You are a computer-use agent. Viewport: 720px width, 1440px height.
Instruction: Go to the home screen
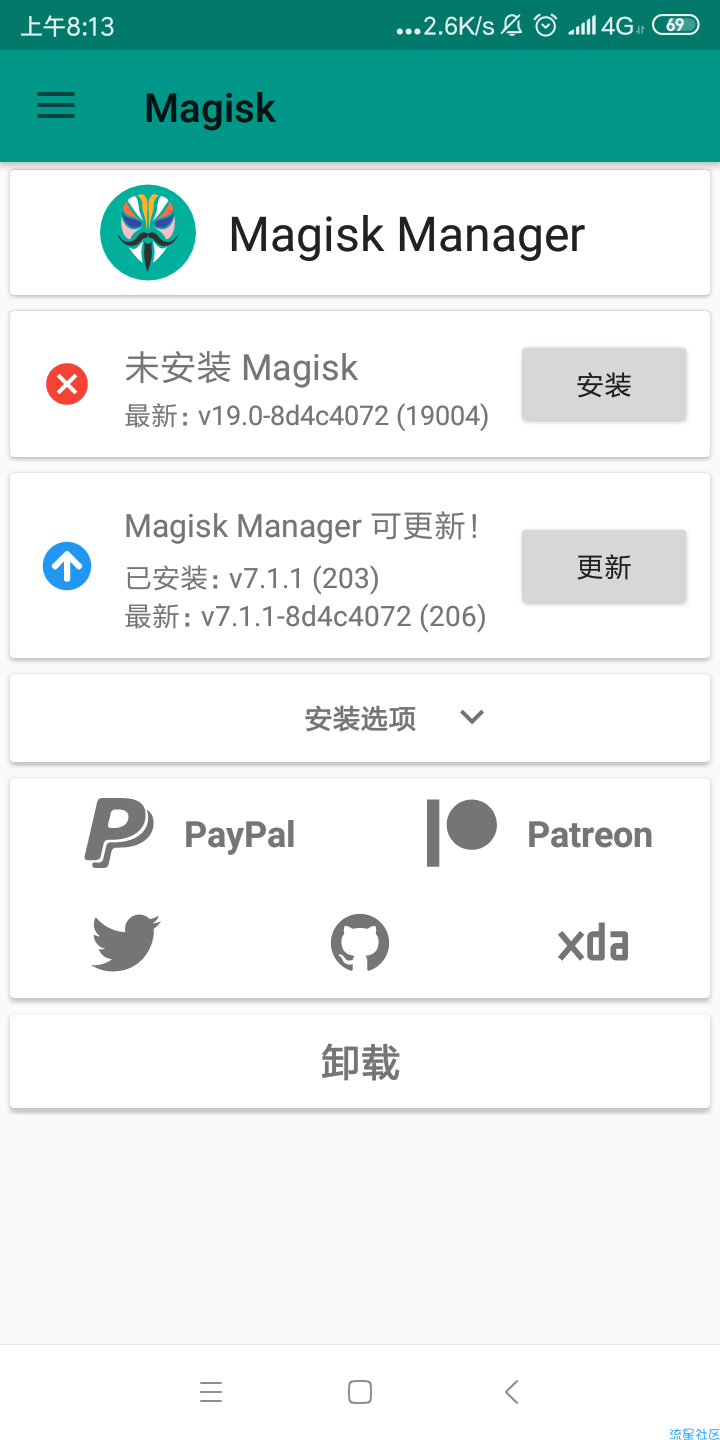point(360,1392)
